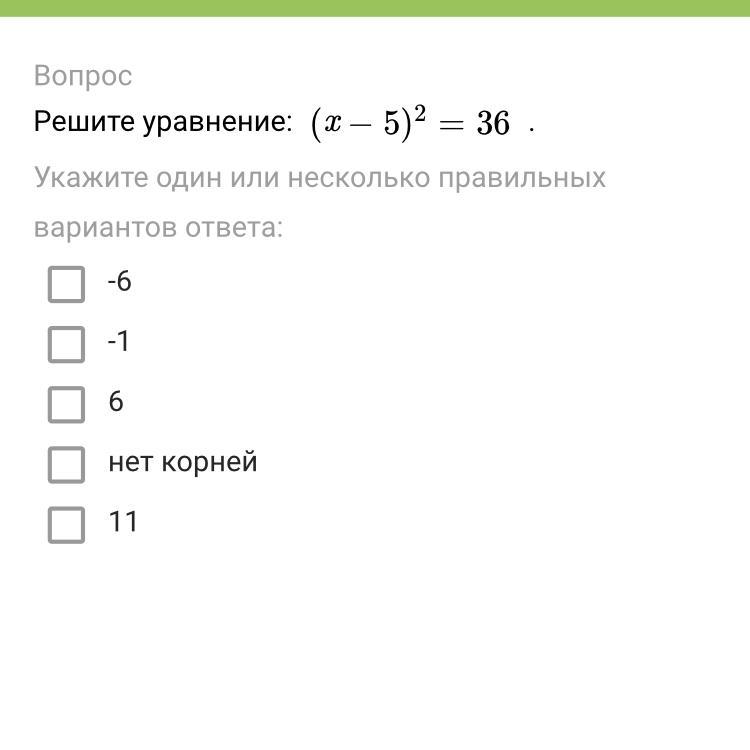Check the -6 answer option

[66, 284]
